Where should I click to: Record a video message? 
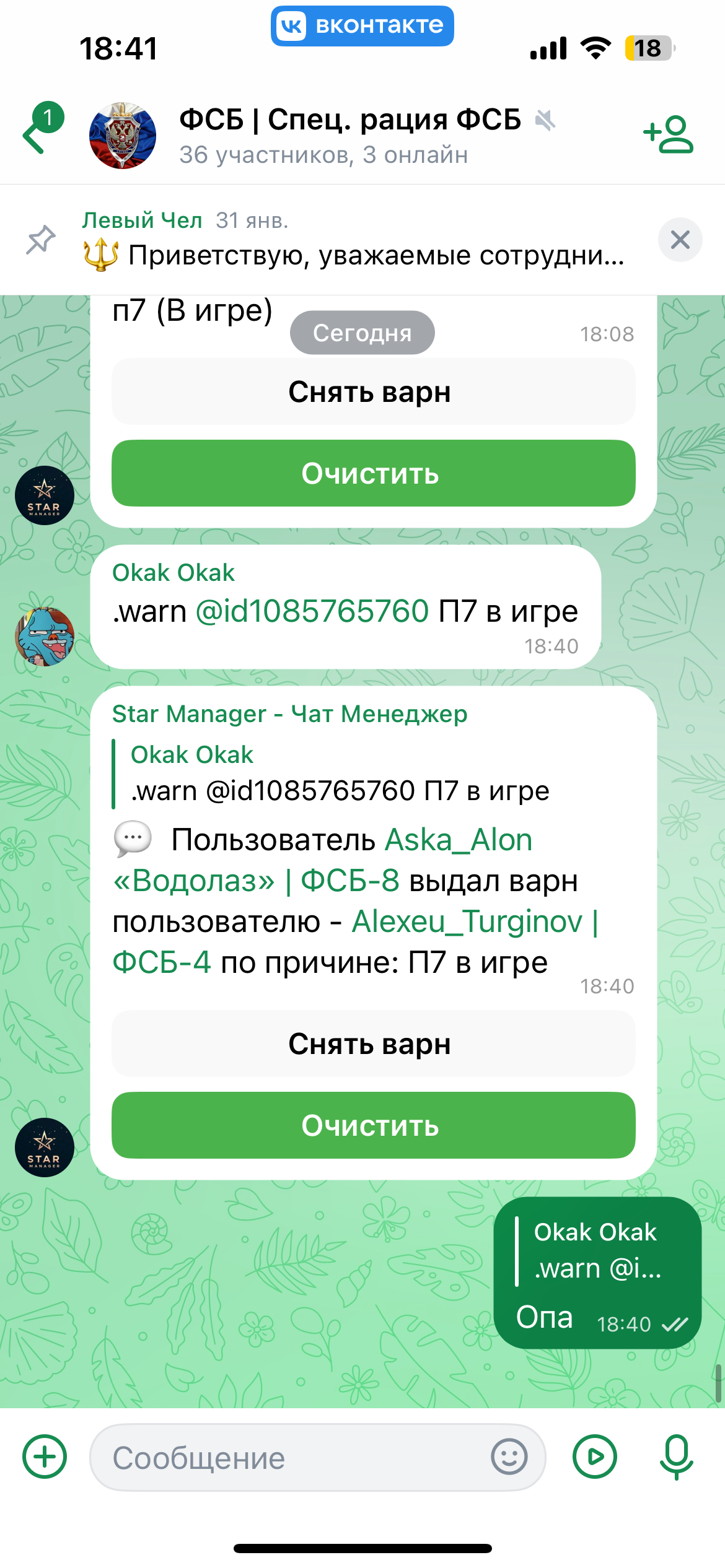[x=595, y=1457]
